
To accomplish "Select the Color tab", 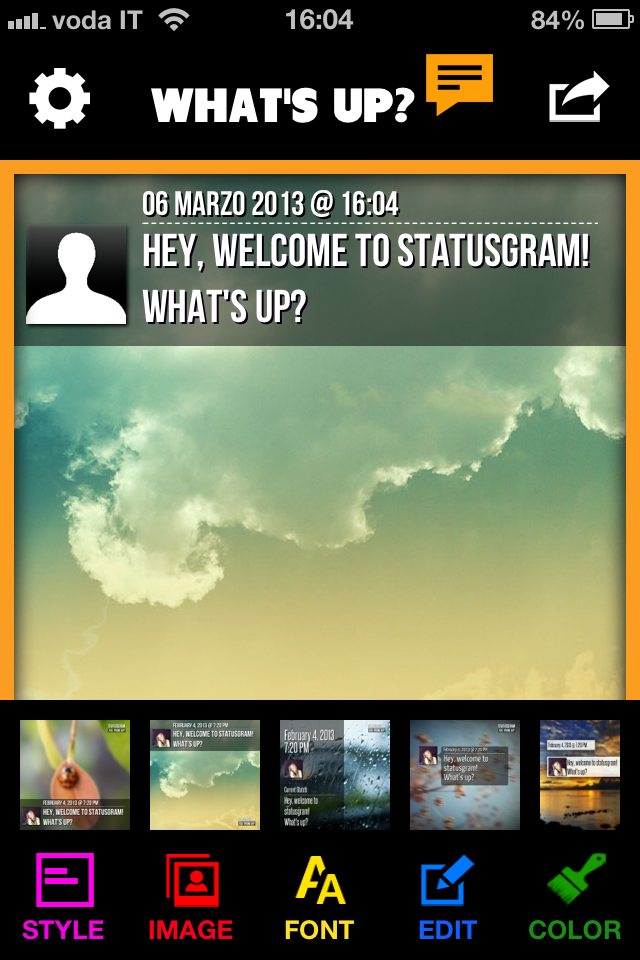I will click(575, 898).
